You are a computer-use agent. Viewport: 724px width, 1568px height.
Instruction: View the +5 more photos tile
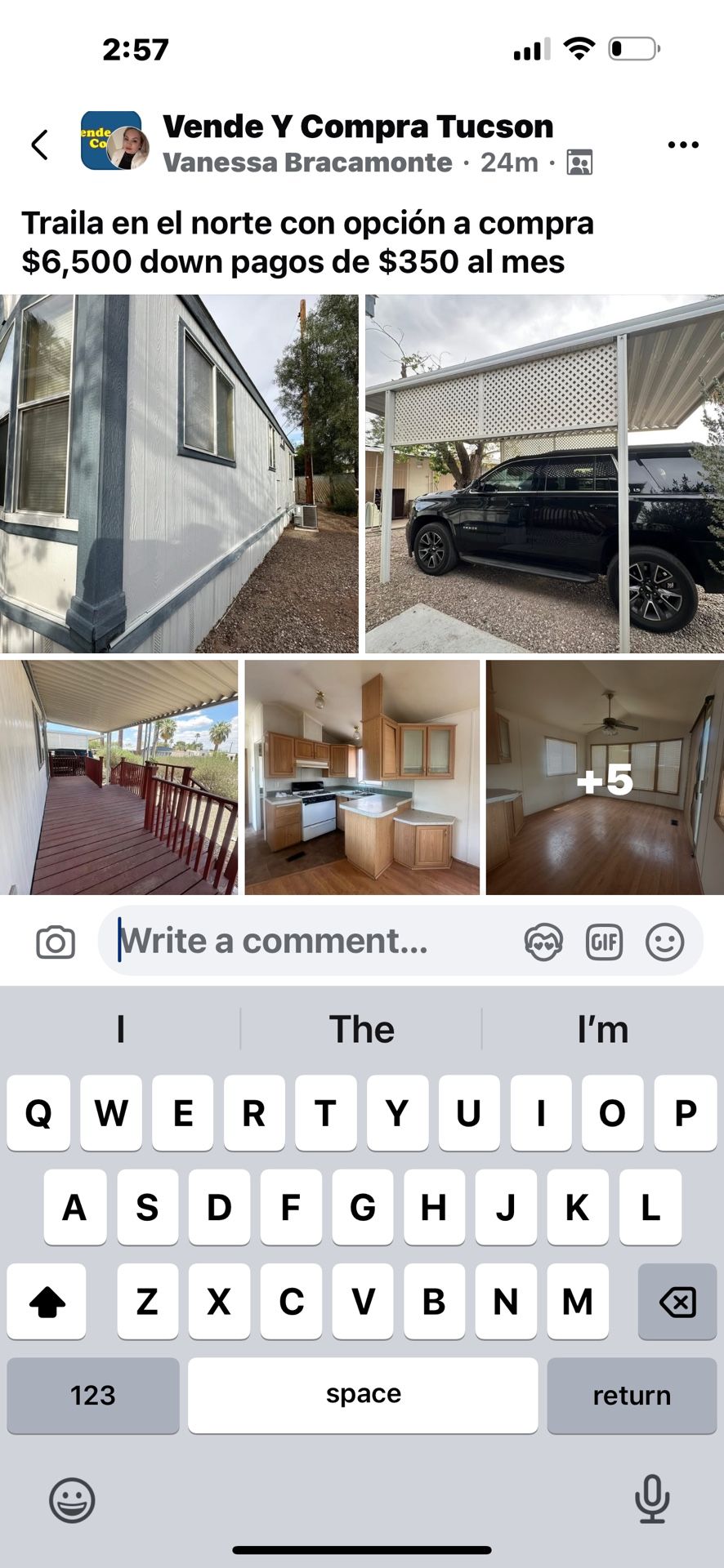(605, 777)
